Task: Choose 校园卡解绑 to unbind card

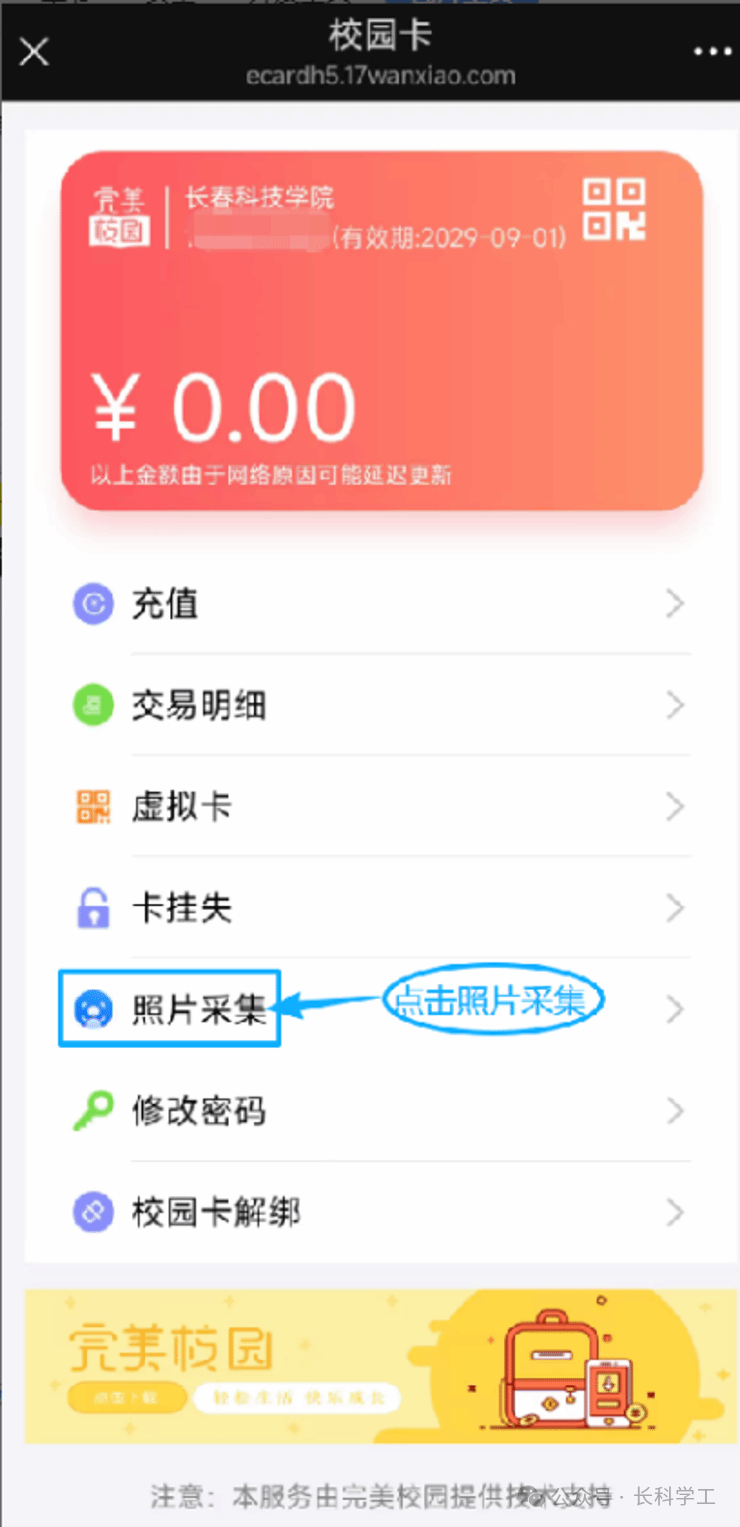Action: point(381,1213)
